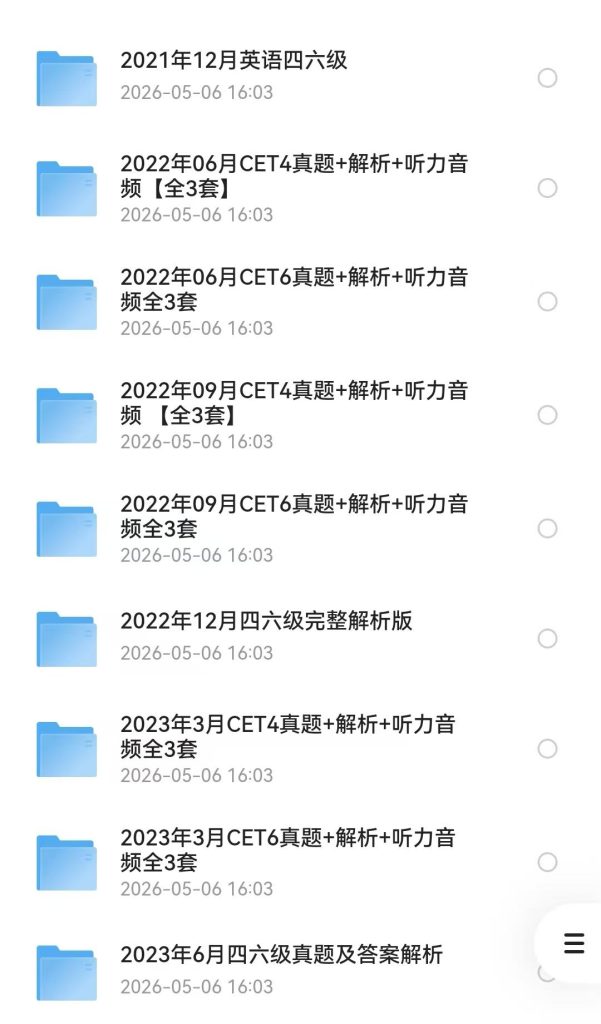Open 2022年06月CET4真题 folder with 【全3套】
This screenshot has width=601, height=1024.
pos(300,188)
